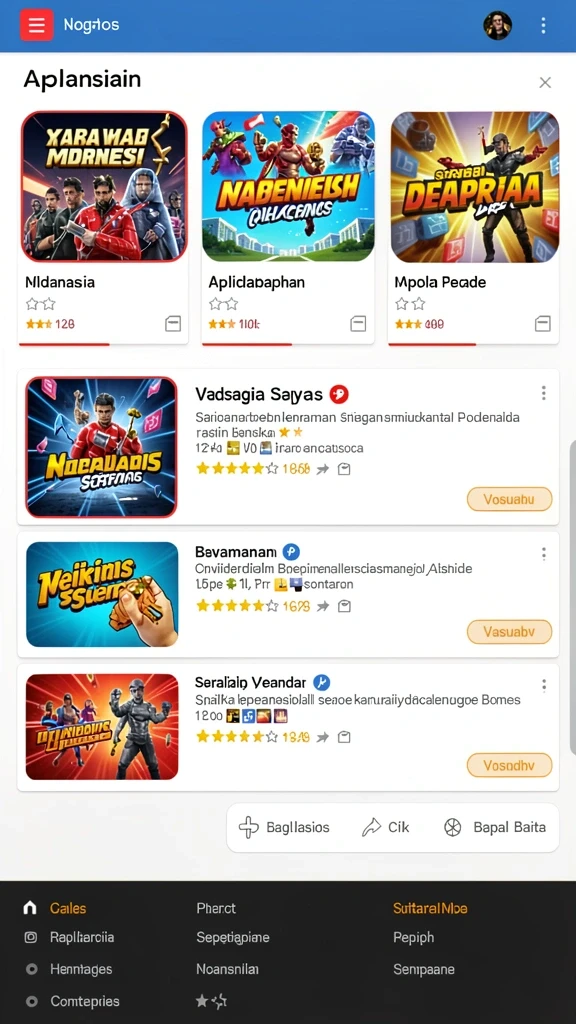Open the Sepetigipane footer link

point(232,938)
